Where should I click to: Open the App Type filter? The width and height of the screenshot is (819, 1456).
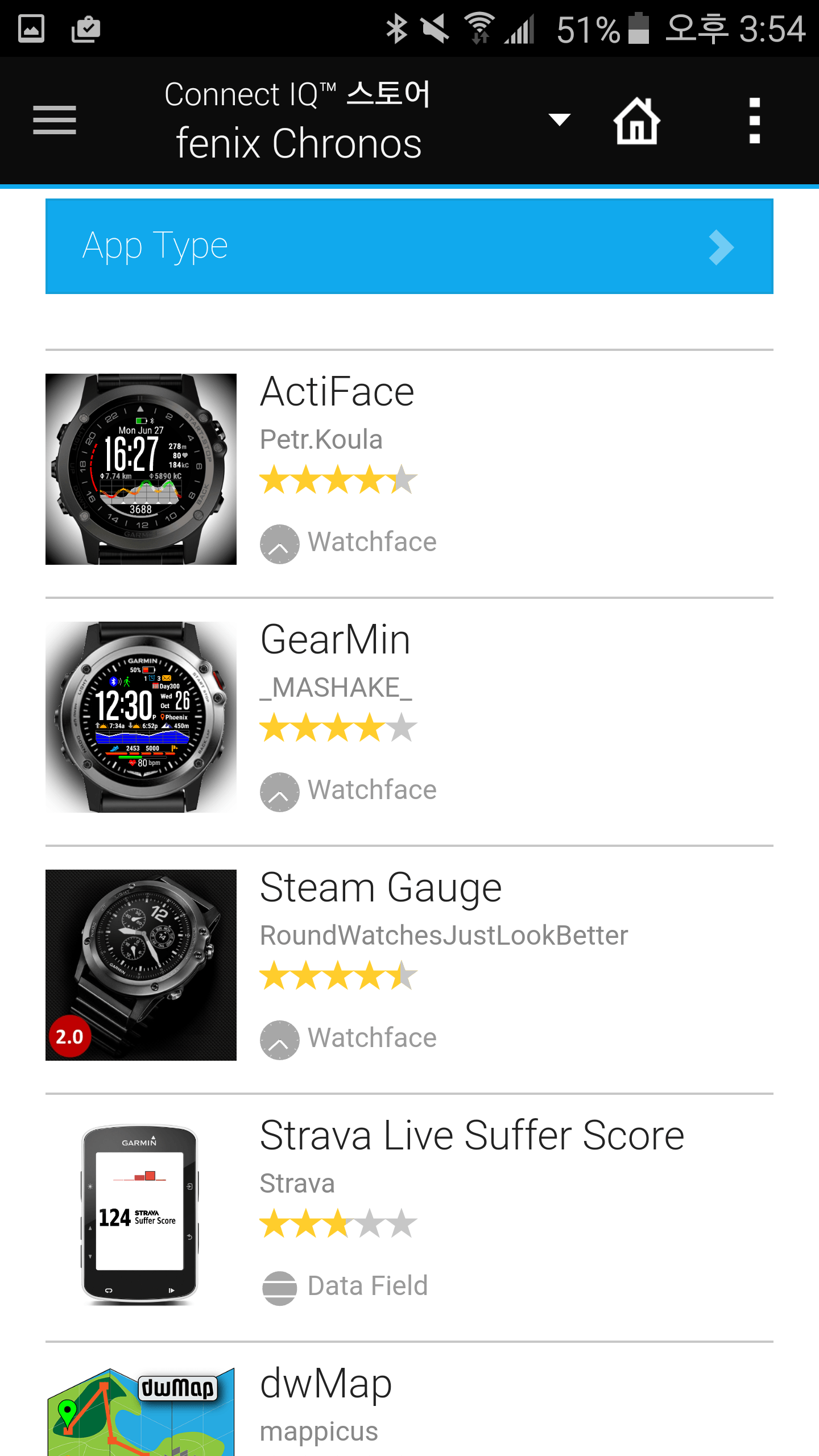click(409, 246)
